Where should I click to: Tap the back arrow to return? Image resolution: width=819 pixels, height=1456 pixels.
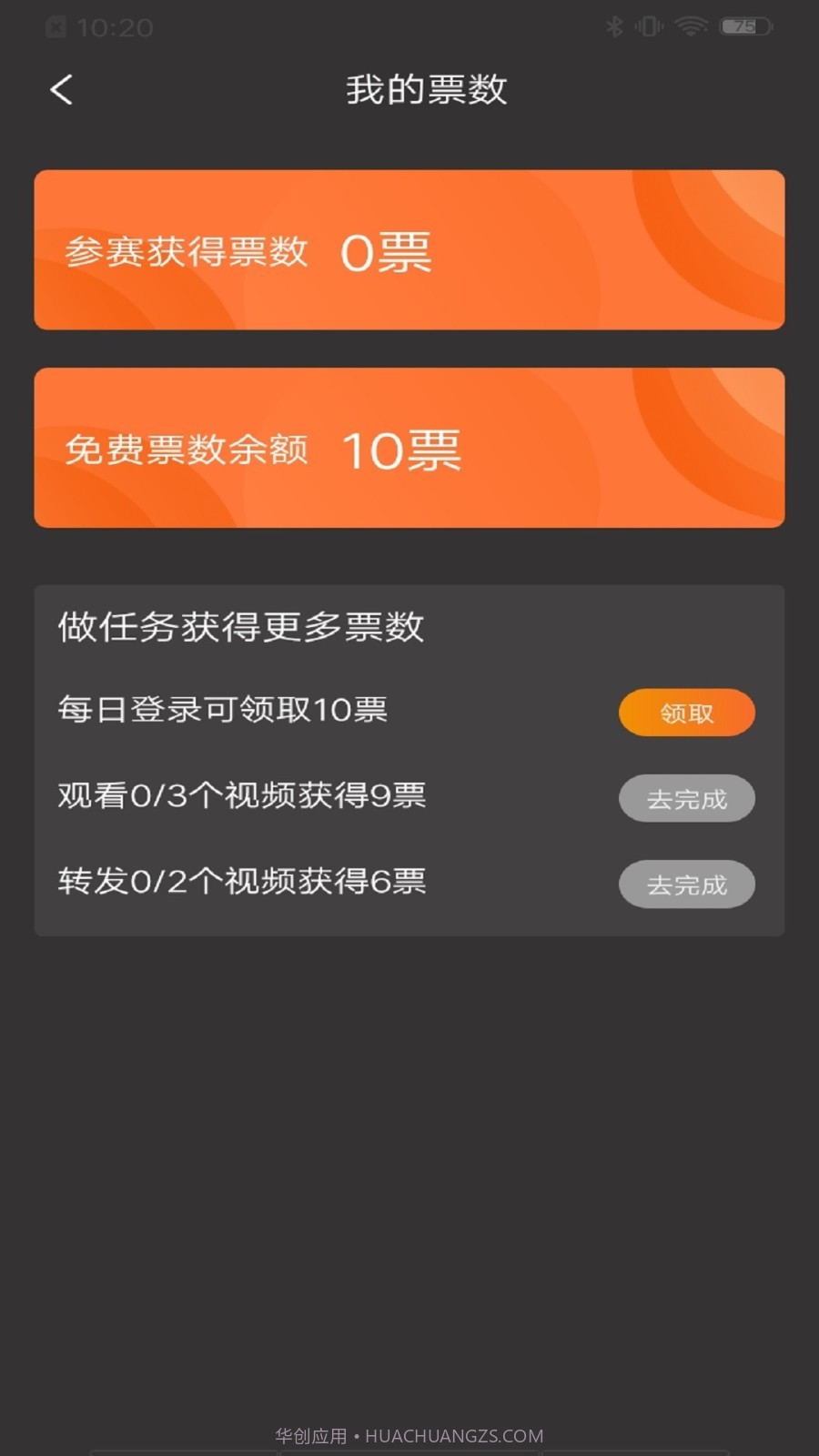pos(60,89)
